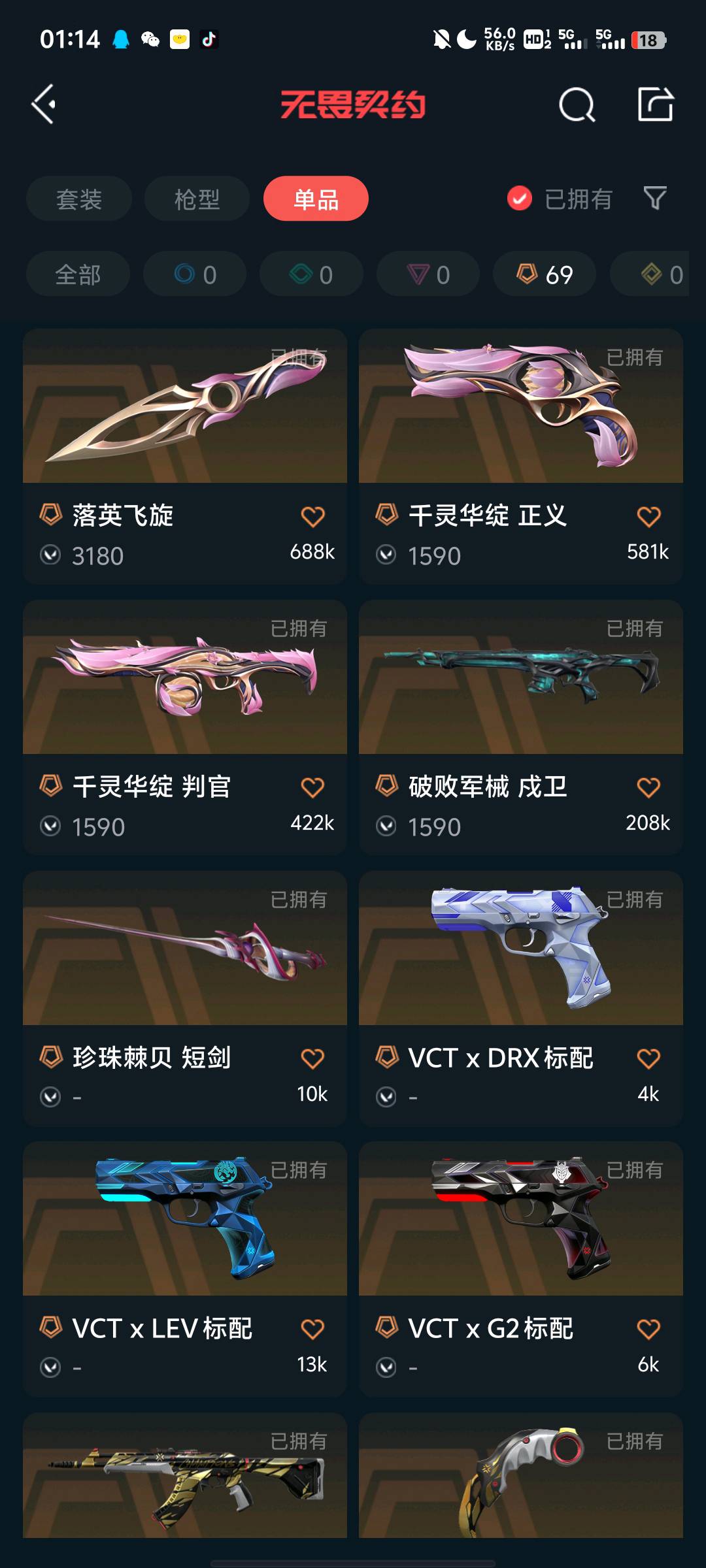Like the VCT x LEV 标配 skin
Screen dimensions: 706x1568
(x=312, y=1329)
